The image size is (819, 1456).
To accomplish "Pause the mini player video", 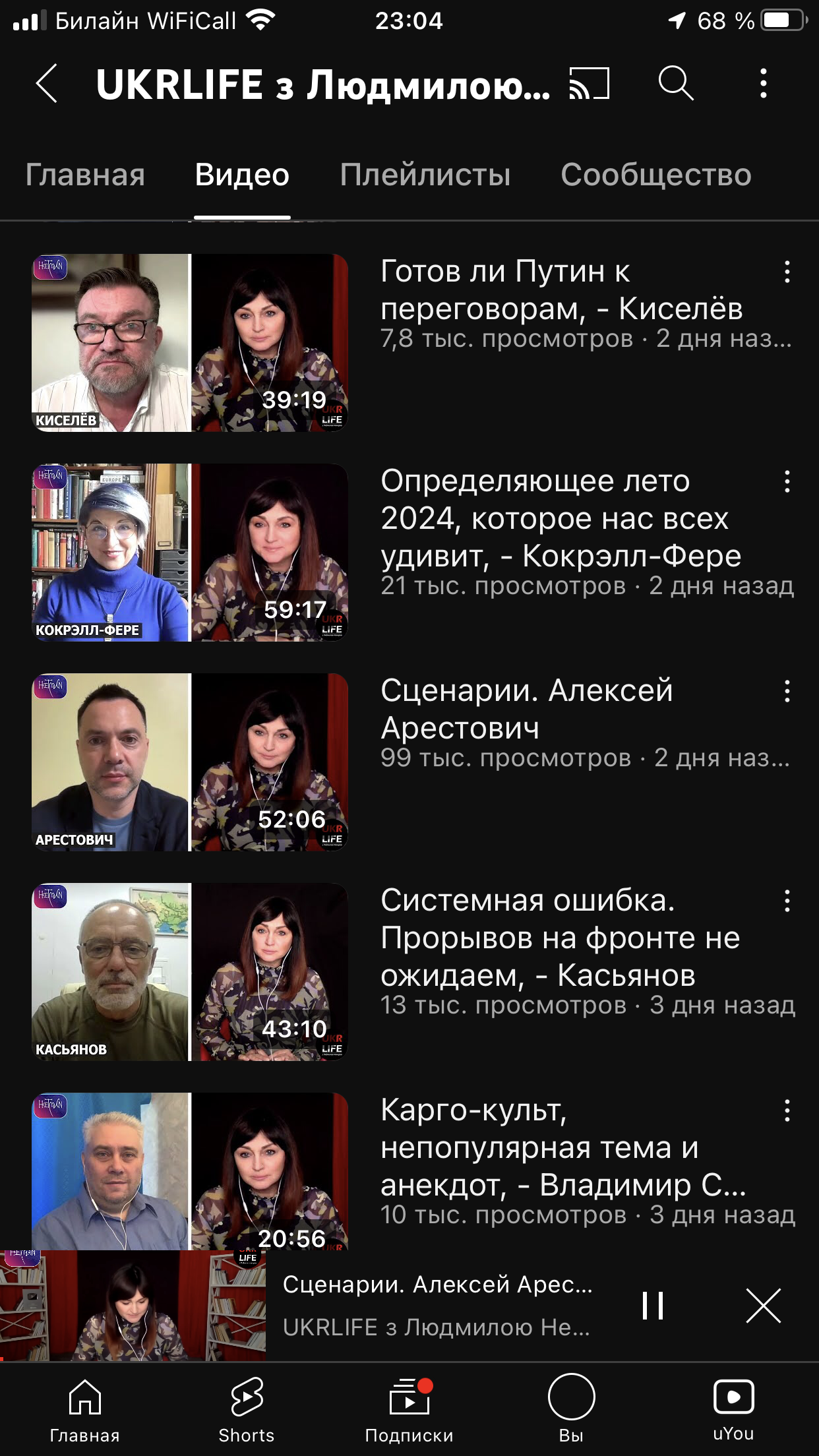I will tap(653, 1306).
